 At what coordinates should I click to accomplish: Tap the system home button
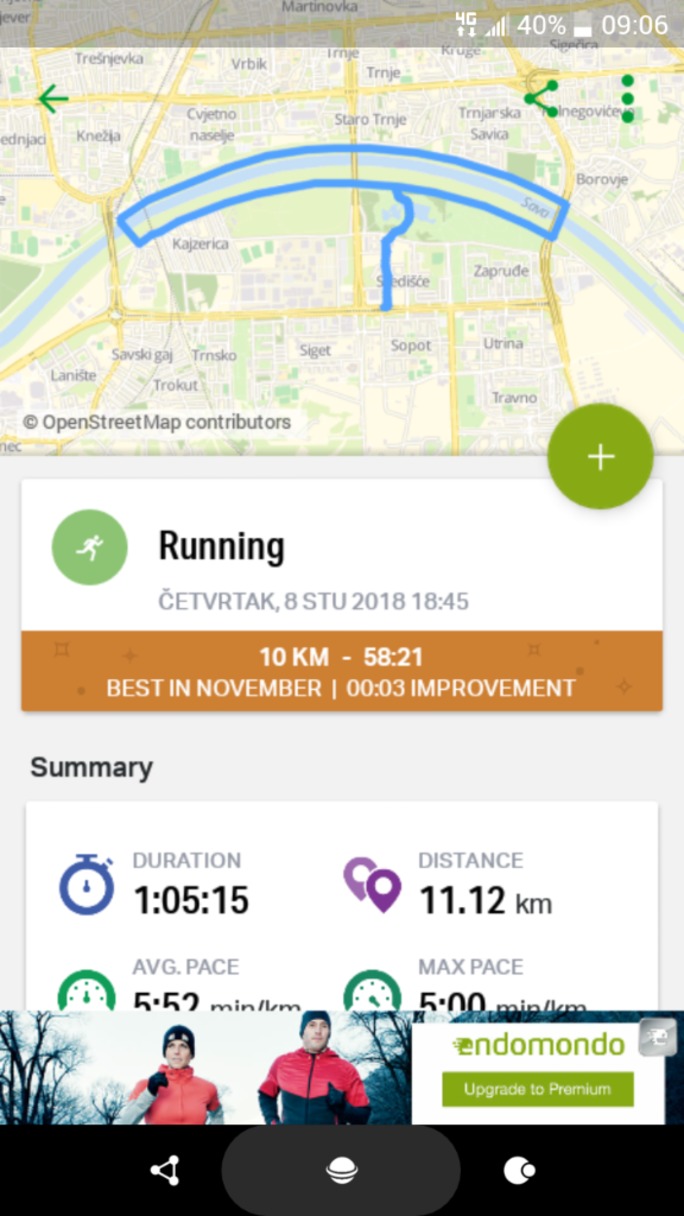click(340, 1170)
